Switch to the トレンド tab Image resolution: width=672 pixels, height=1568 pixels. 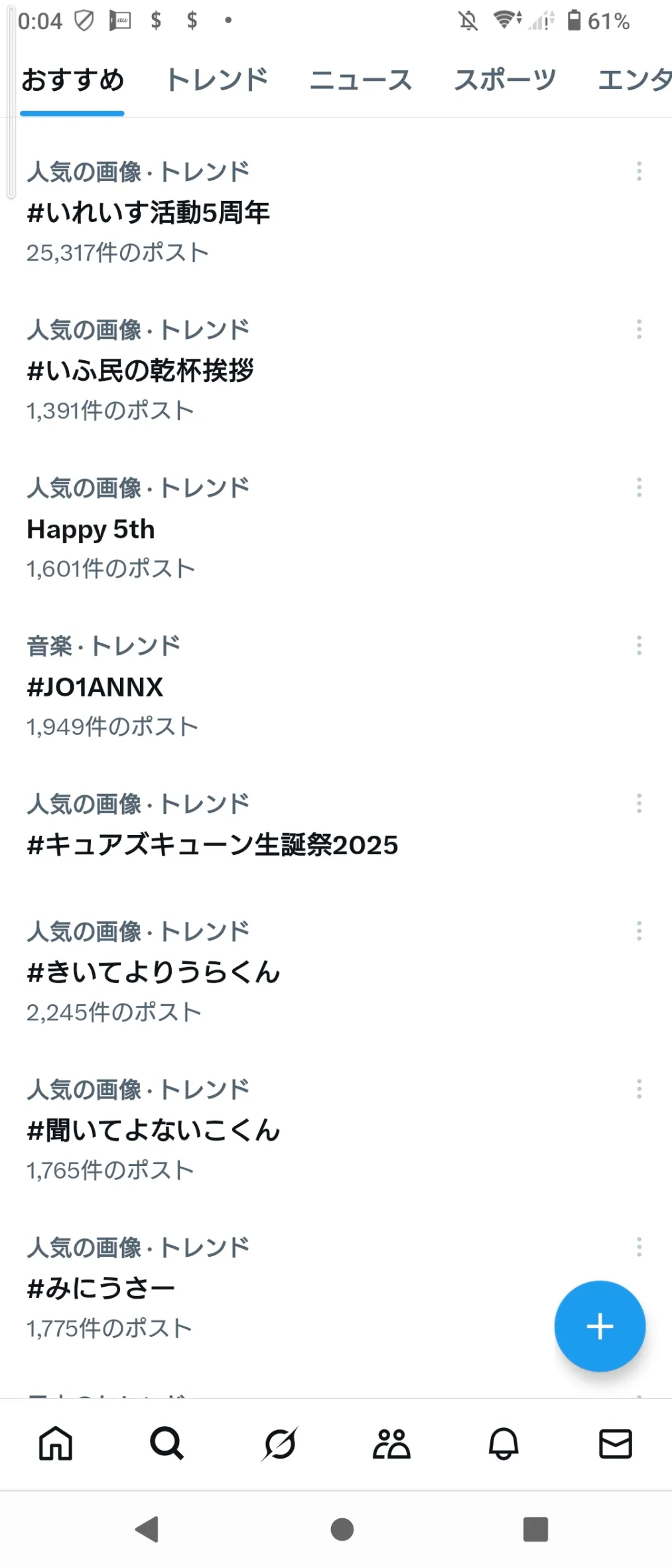click(216, 80)
